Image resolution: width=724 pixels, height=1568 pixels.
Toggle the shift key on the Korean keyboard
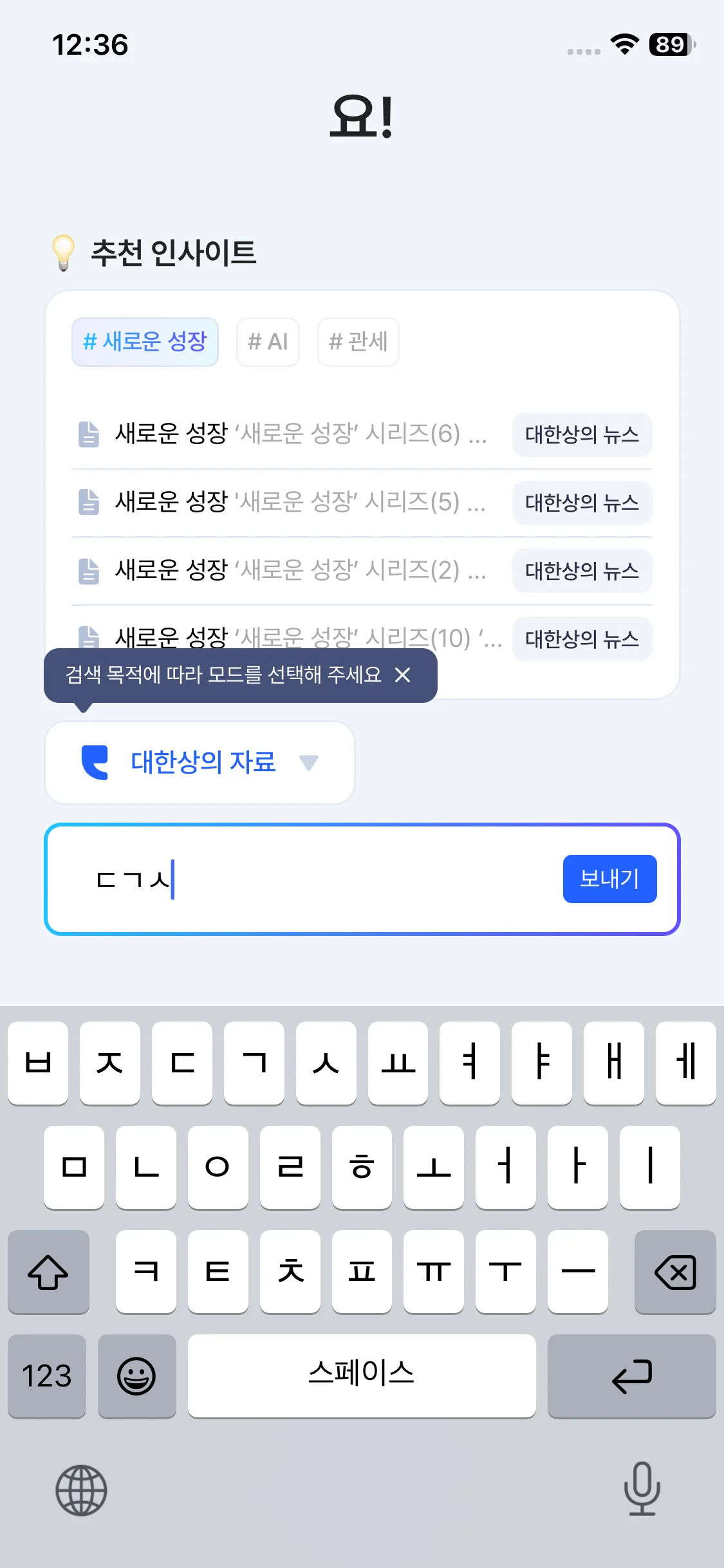(48, 1273)
